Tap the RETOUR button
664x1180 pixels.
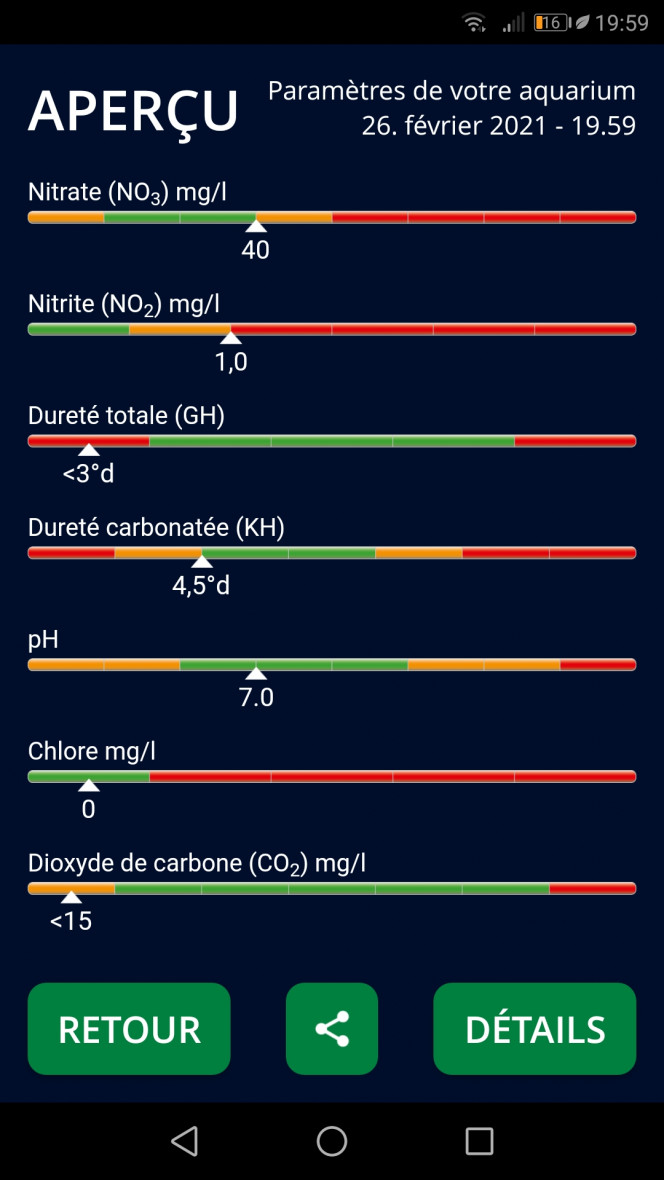pos(129,1028)
